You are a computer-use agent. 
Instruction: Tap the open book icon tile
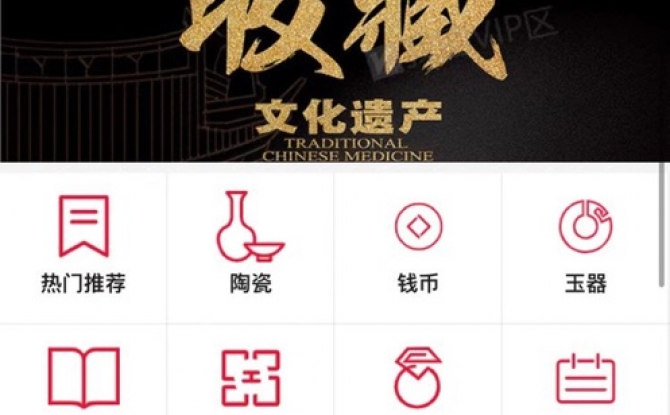(83, 377)
